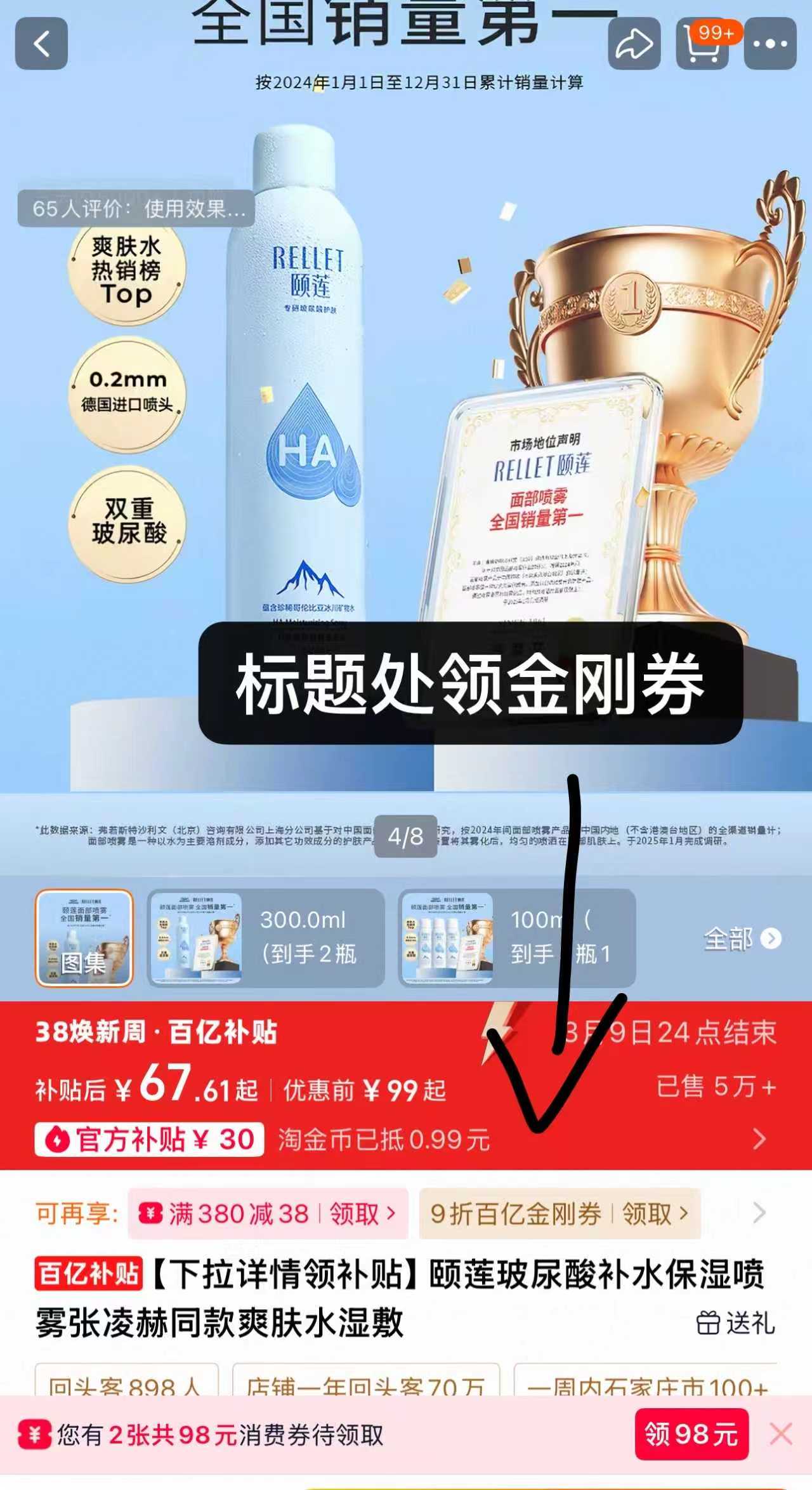Image resolution: width=812 pixels, height=1490 pixels.
Task: Dismiss the coupon reminder banner
Action: coord(781,1434)
